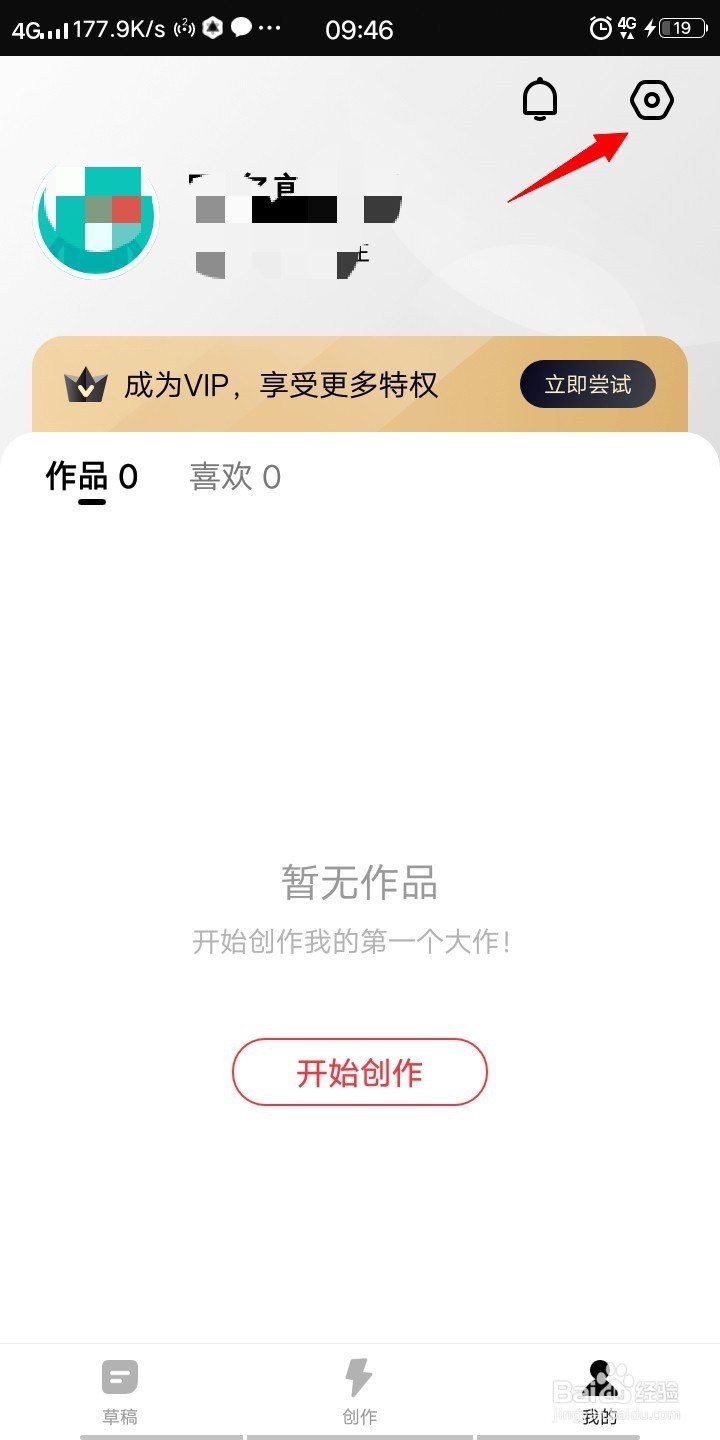Open the notification bell icon
The height and width of the screenshot is (1440, 720).
click(539, 99)
